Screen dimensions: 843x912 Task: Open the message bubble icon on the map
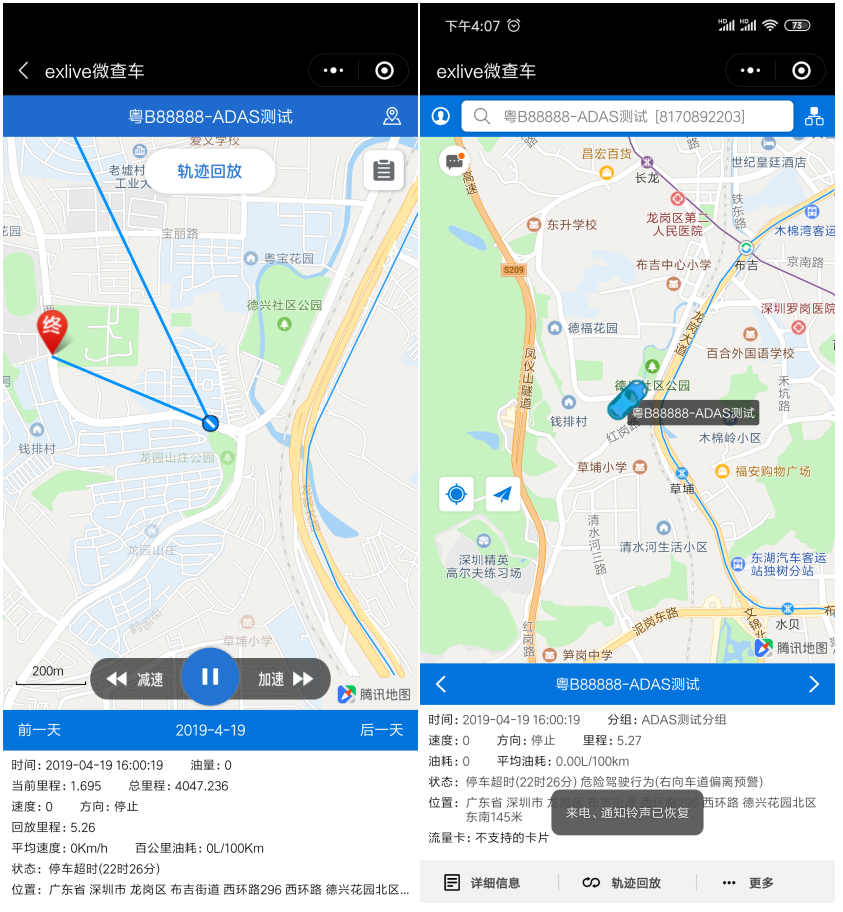(x=455, y=161)
